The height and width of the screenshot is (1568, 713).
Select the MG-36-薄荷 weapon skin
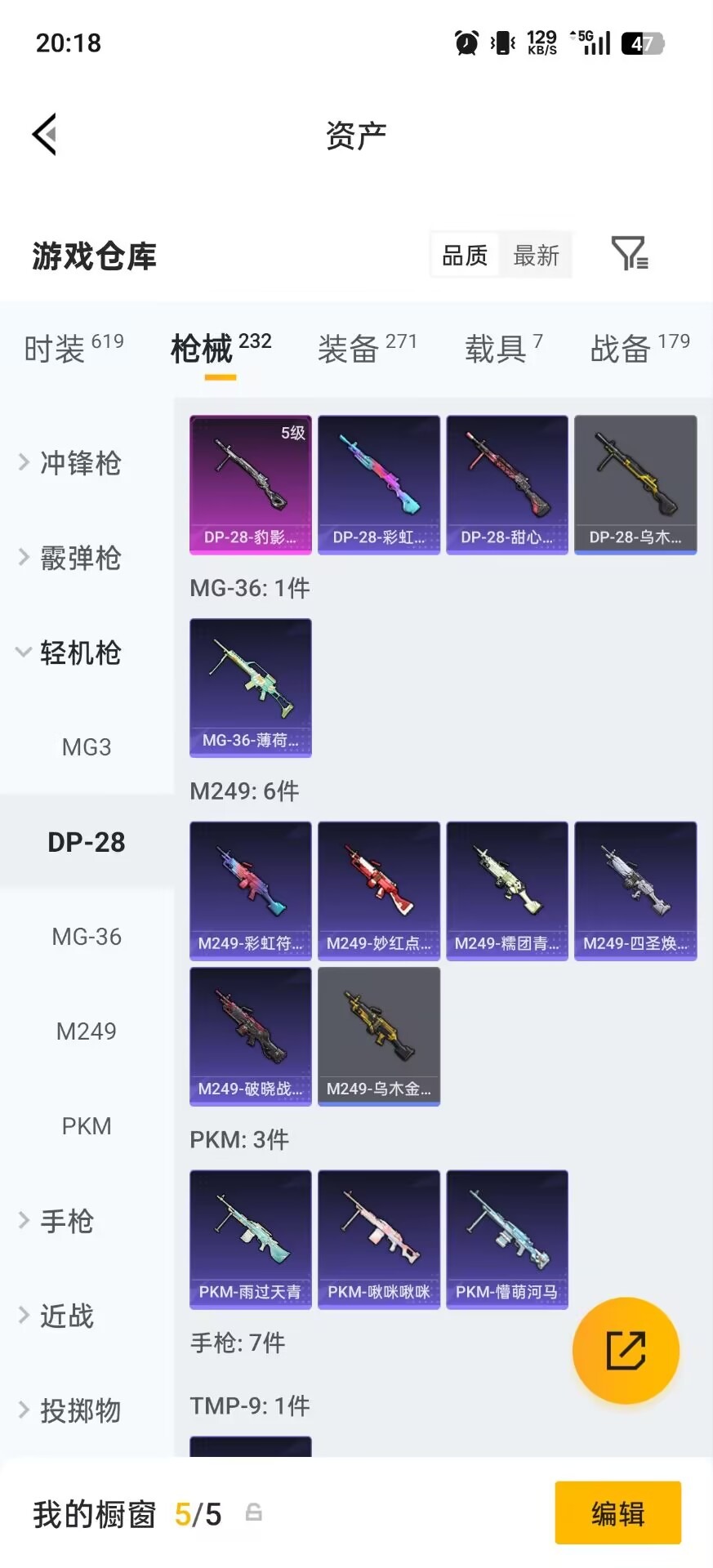tap(250, 688)
